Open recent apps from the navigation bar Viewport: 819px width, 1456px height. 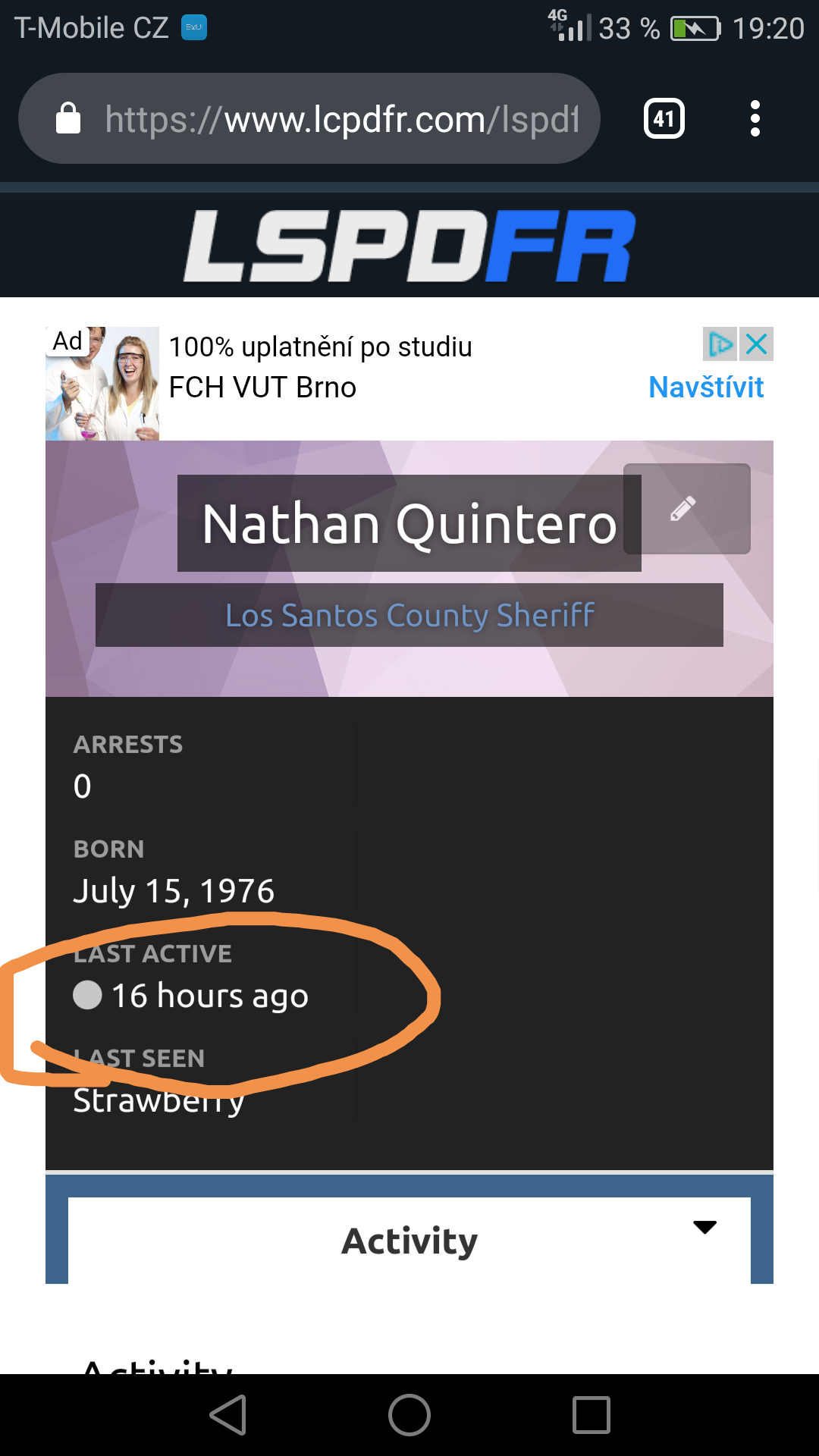(591, 1415)
